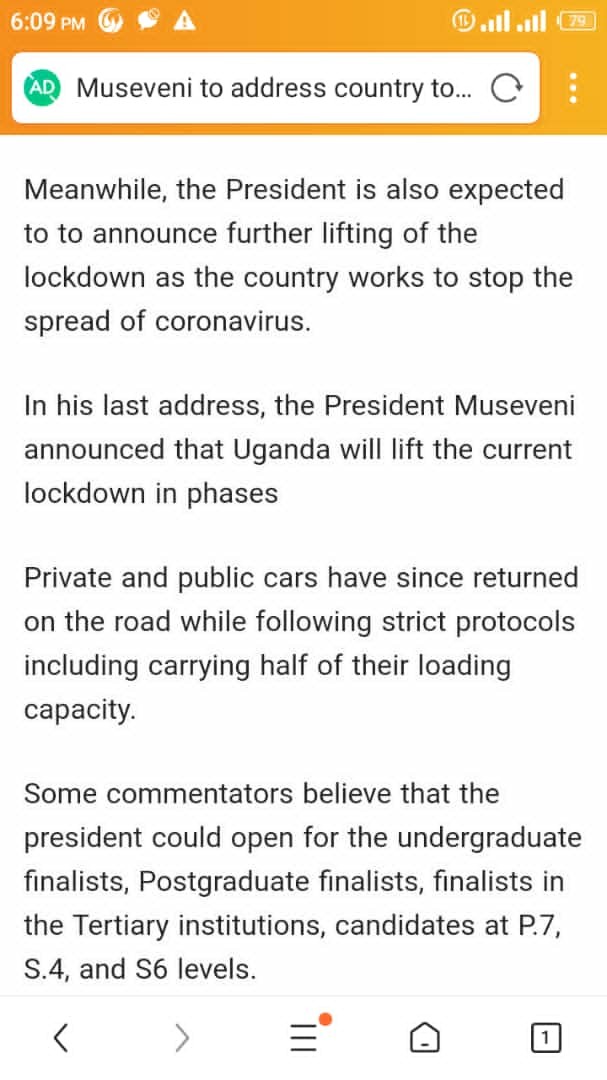Open the tab switcher showing 1 tab
Viewport: 607px width, 1080px height.
pyautogui.click(x=545, y=1038)
